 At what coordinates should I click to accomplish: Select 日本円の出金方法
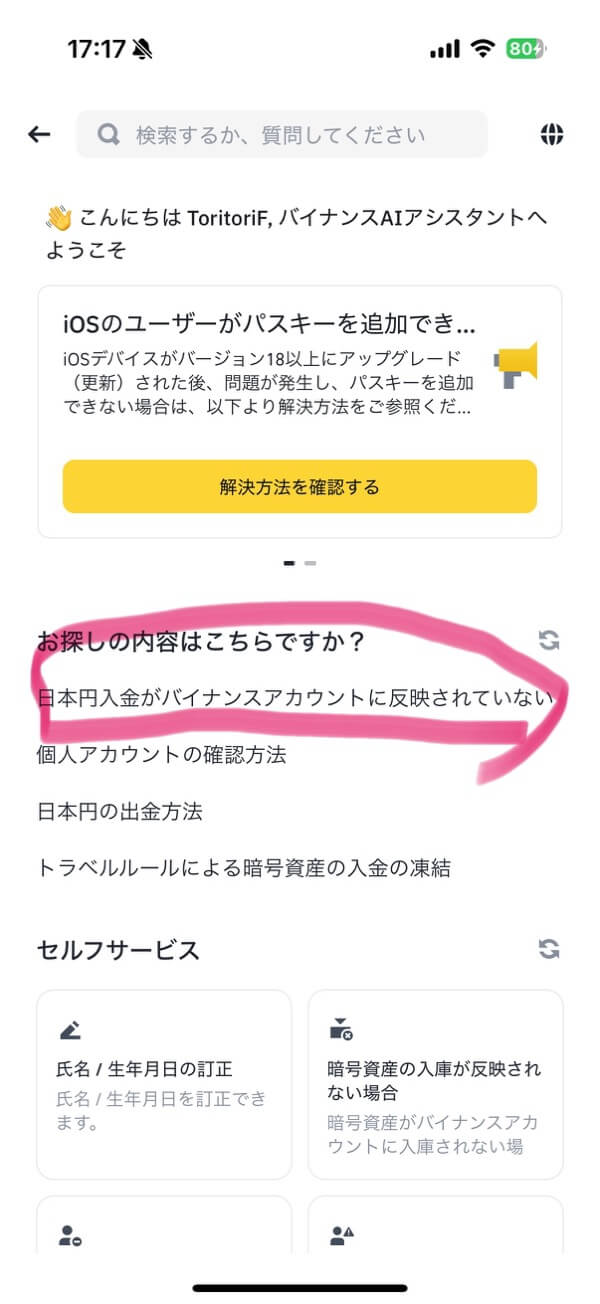point(120,811)
